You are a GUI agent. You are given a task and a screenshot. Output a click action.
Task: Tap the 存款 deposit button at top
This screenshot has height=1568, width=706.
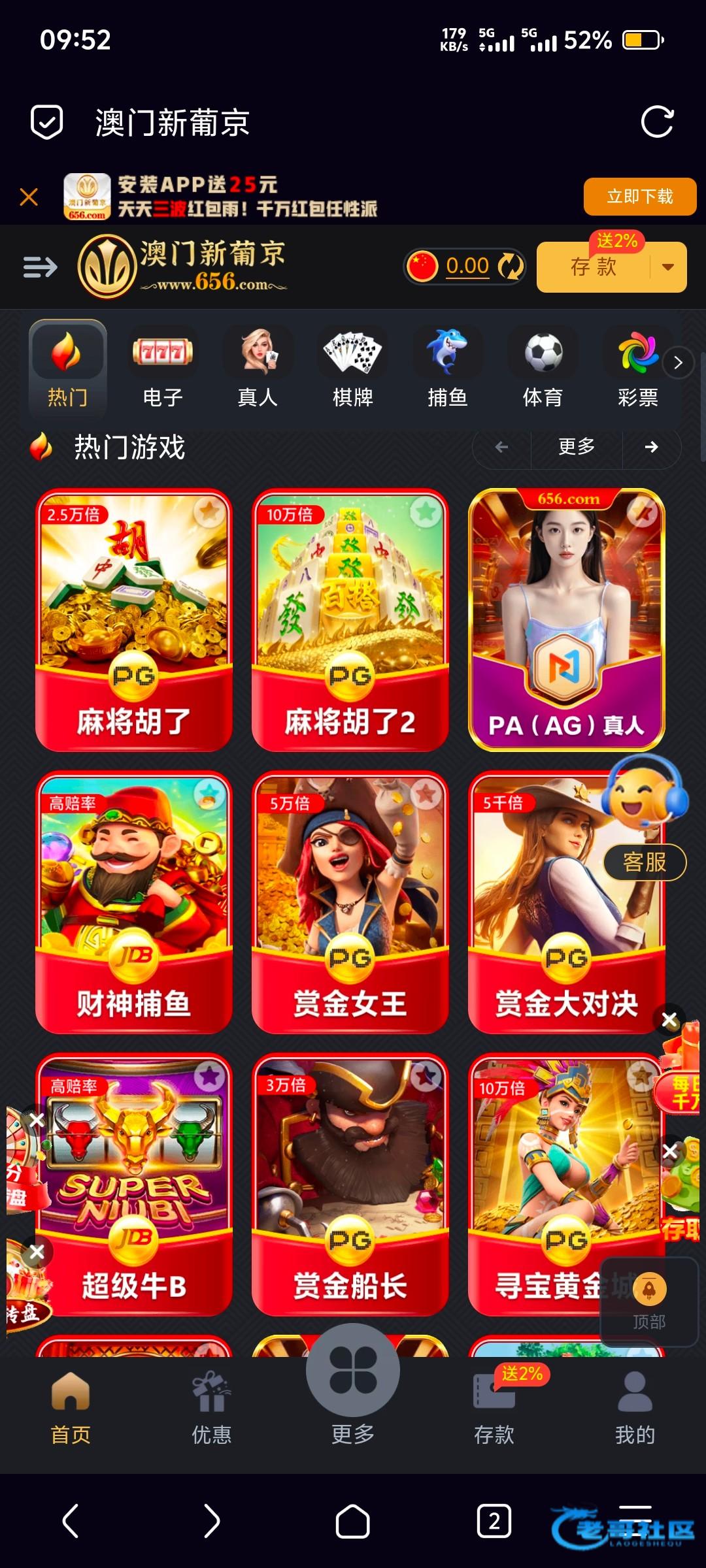(593, 267)
